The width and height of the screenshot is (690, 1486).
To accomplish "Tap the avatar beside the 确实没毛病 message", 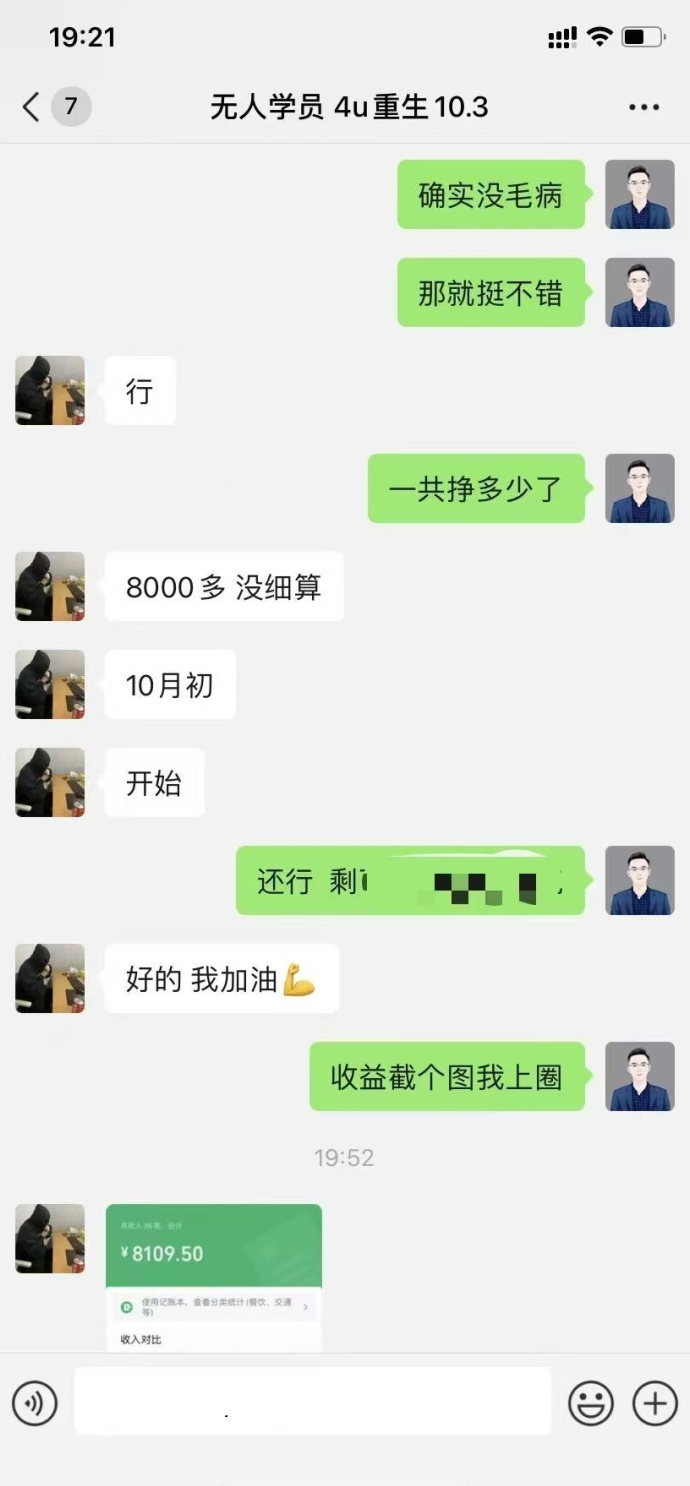I will coord(640,195).
